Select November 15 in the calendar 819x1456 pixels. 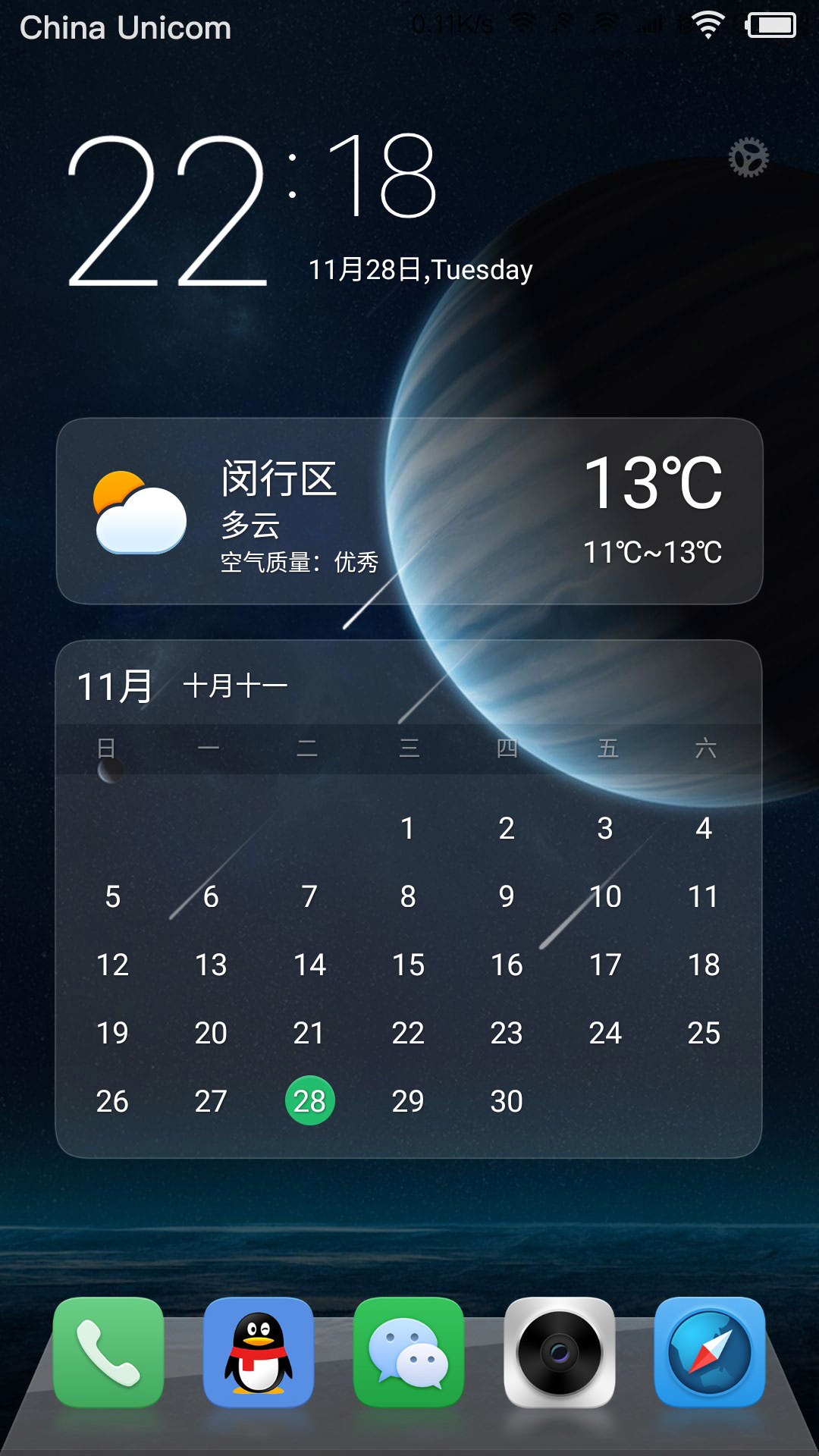tap(408, 965)
